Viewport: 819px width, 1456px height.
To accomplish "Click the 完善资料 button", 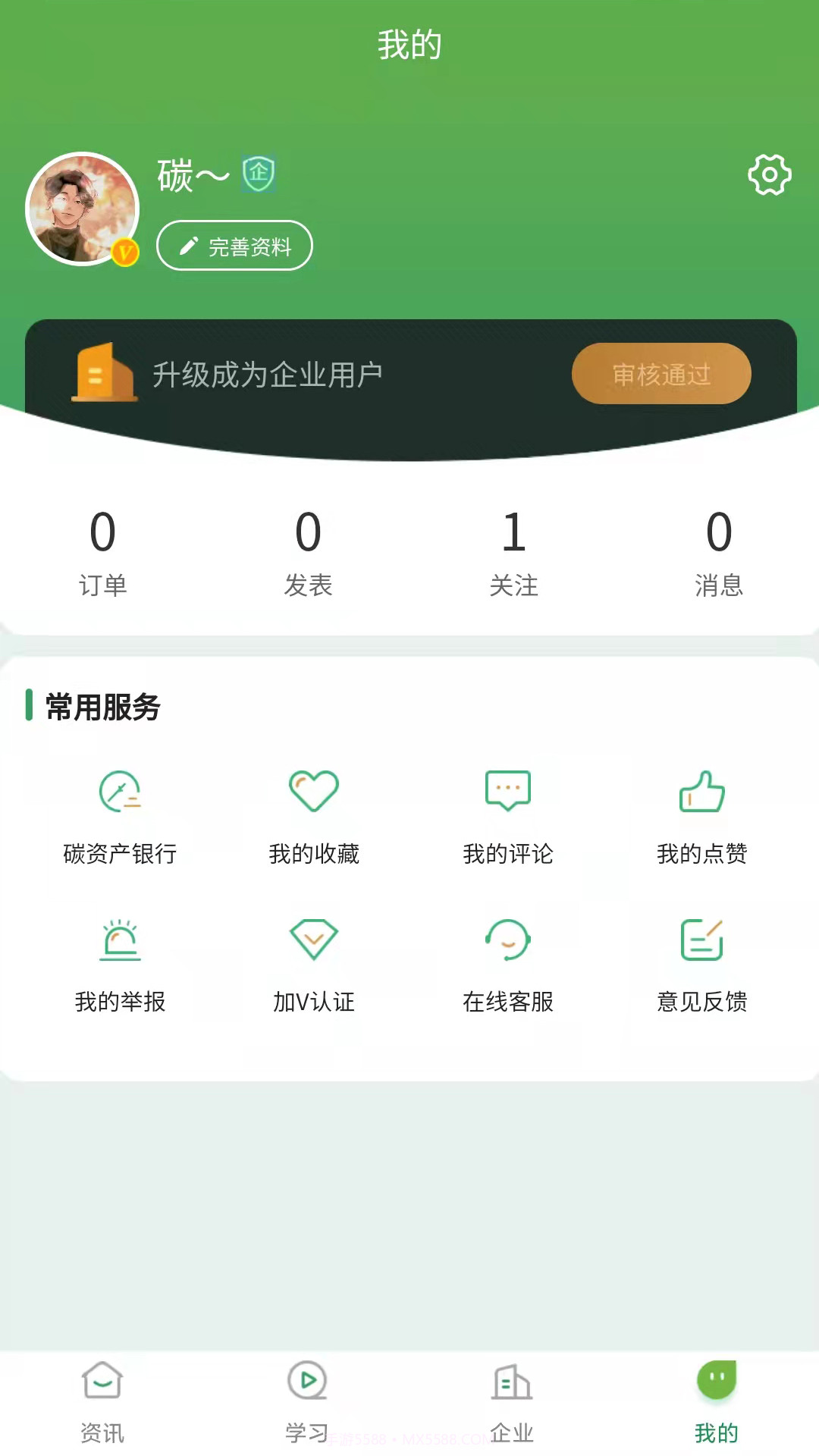I will click(x=234, y=246).
